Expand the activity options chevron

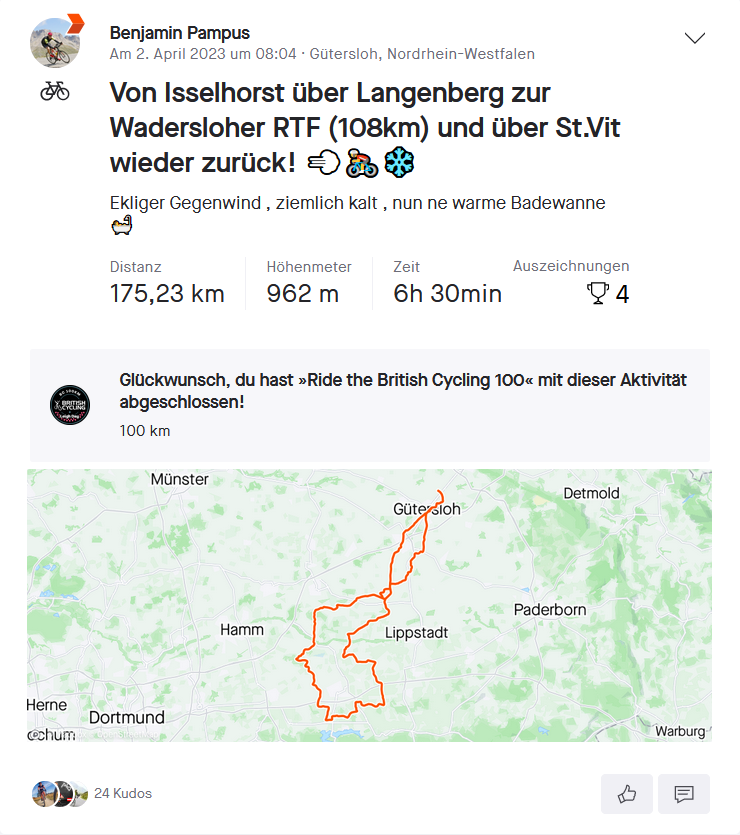694,38
